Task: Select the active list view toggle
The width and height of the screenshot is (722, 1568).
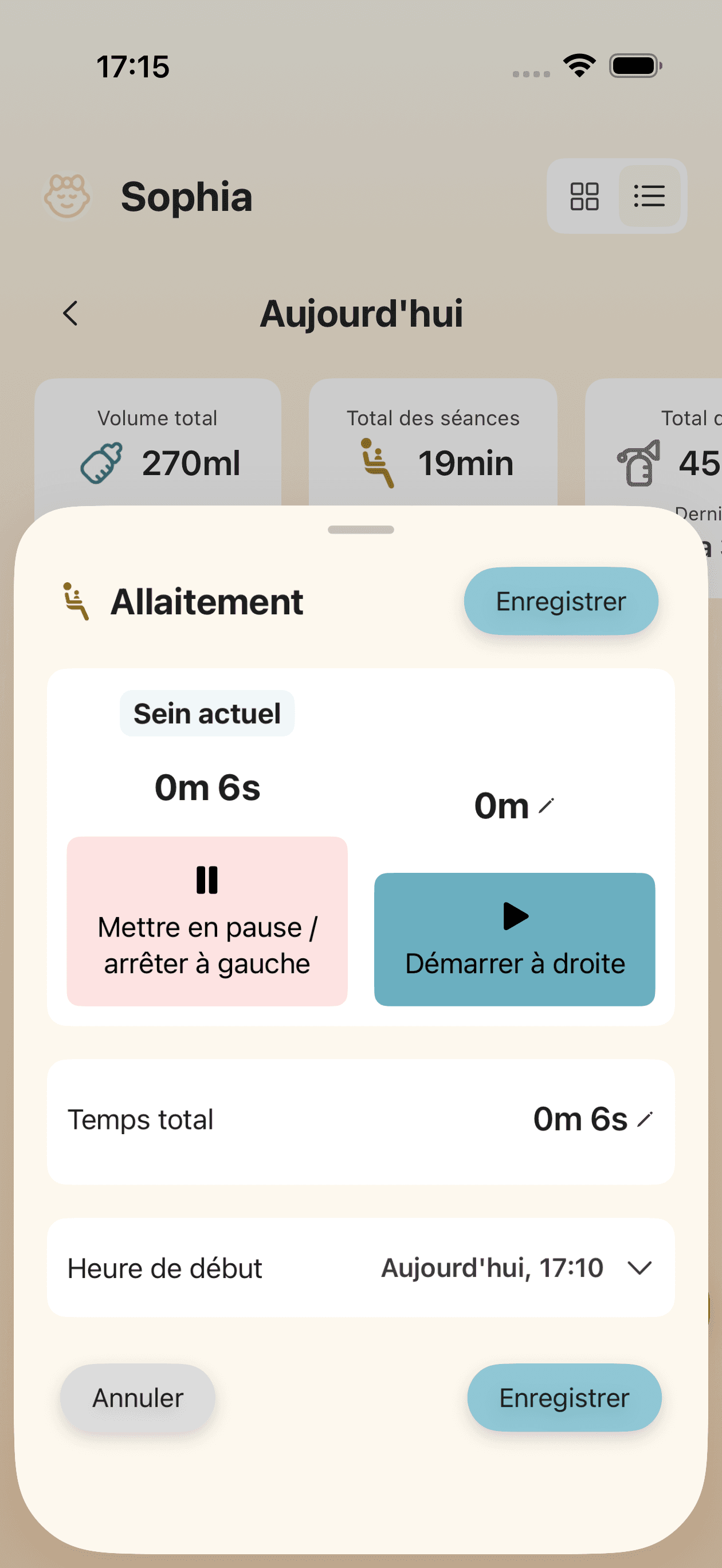Action: 649,196
